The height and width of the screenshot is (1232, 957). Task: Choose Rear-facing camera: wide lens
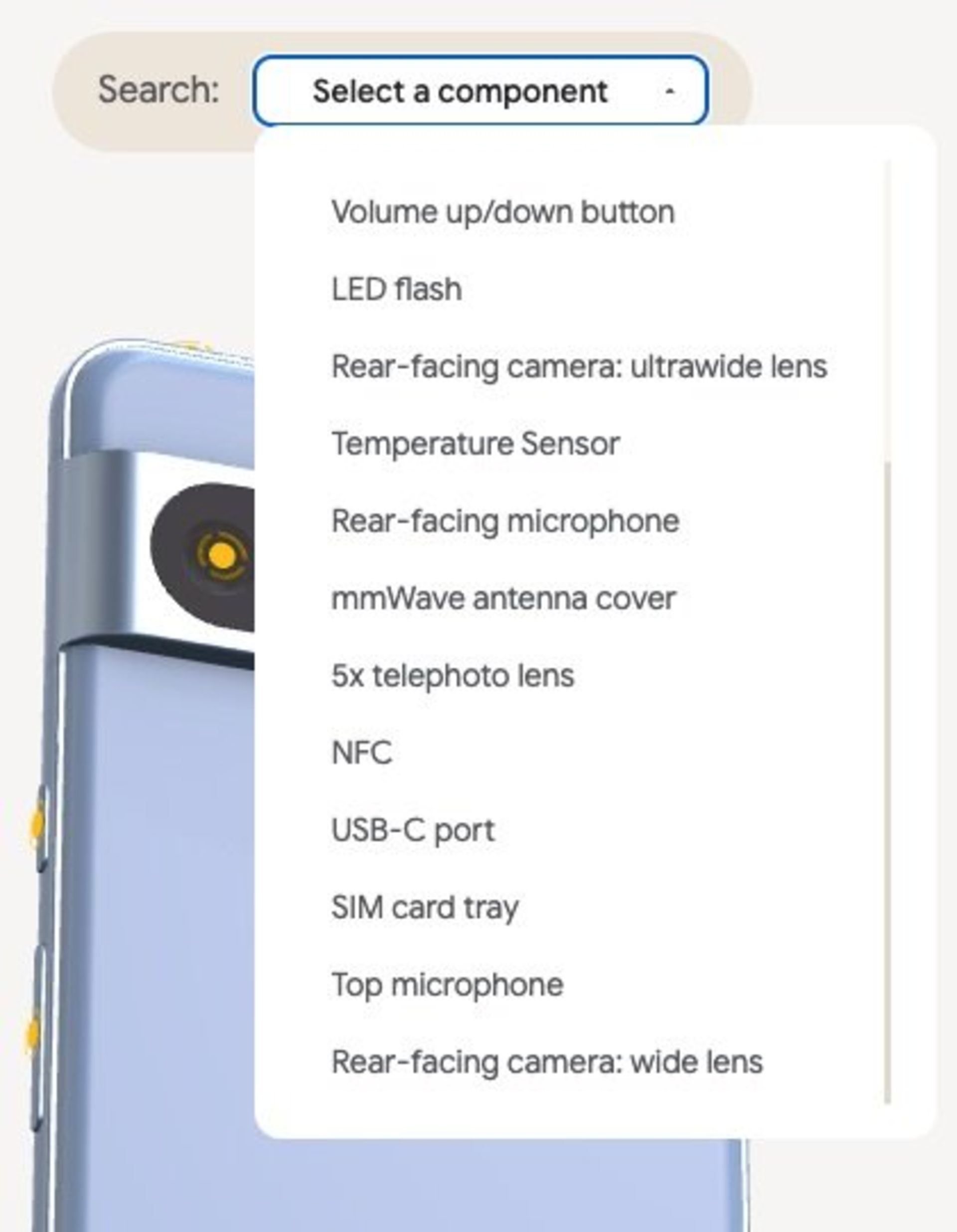(x=547, y=1062)
